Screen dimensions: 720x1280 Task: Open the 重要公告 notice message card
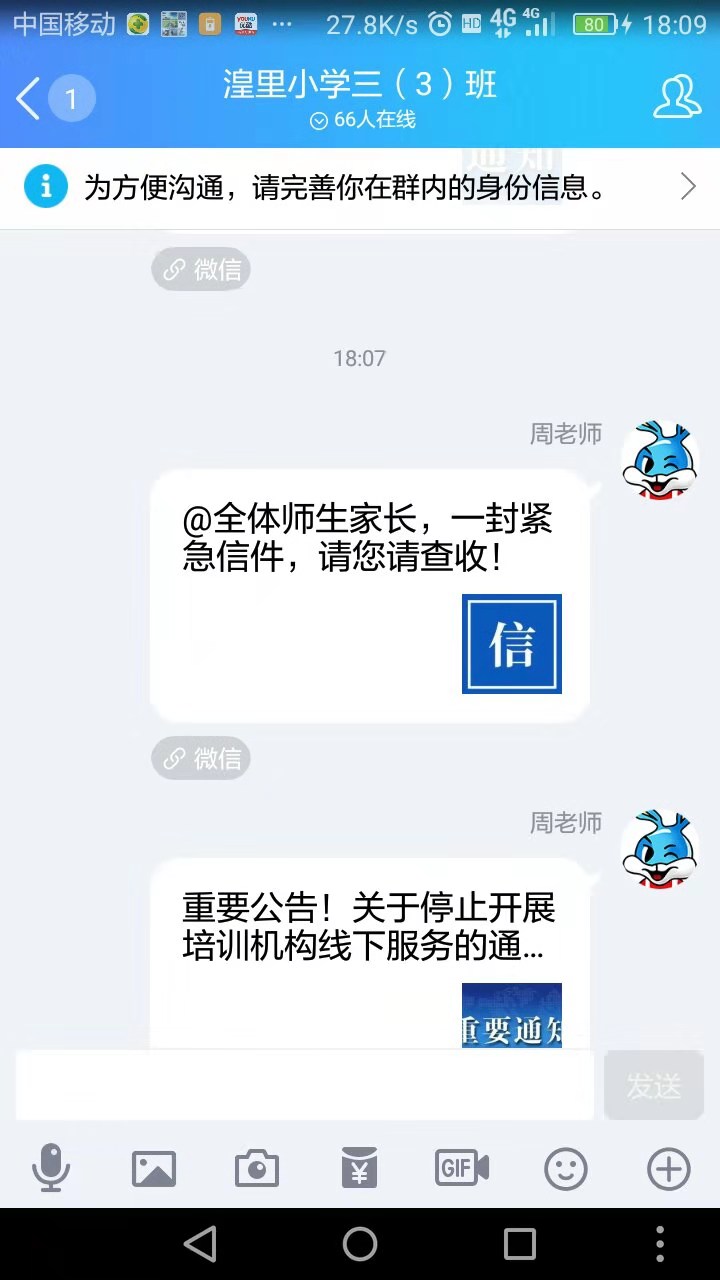370,950
